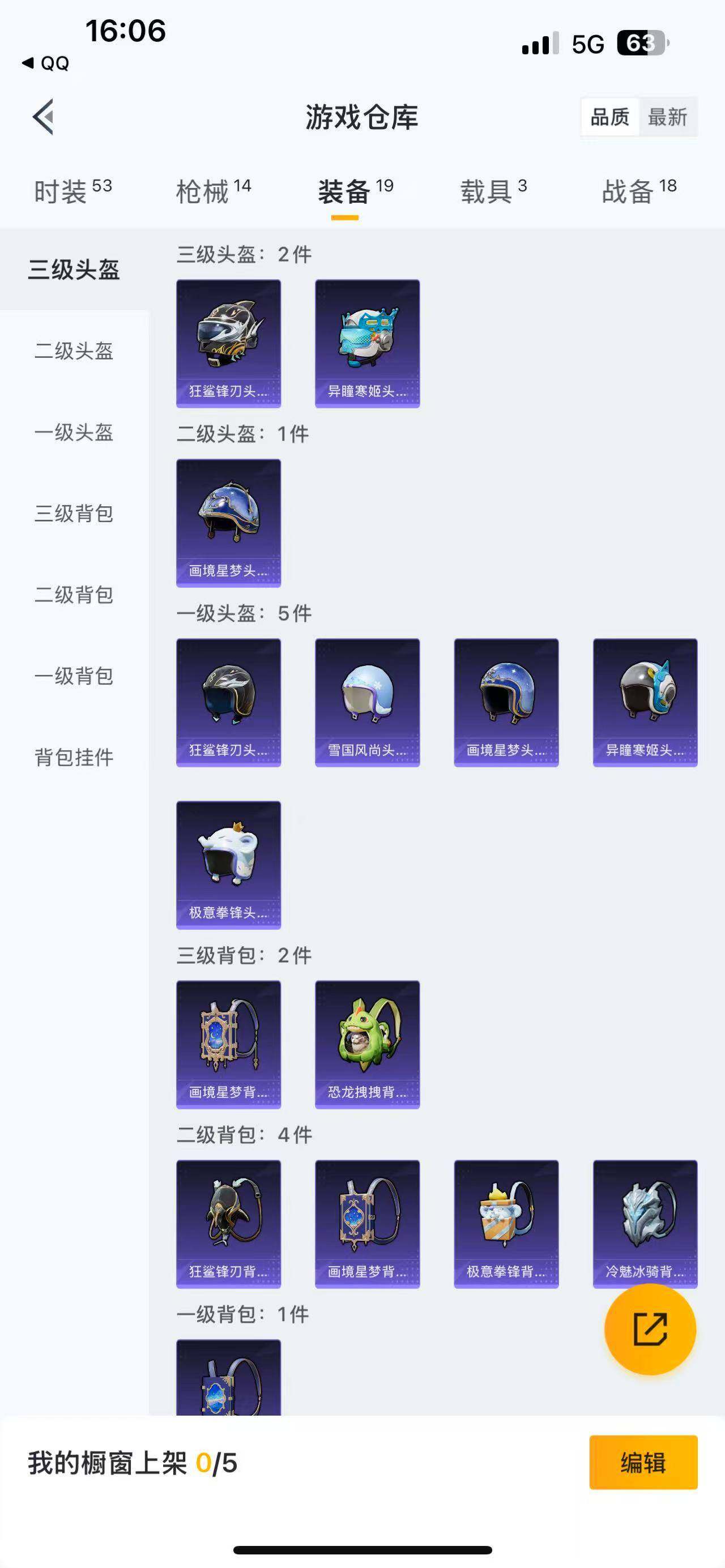Return to QQ via status bar link
Image resolution: width=725 pixels, height=1568 pixels.
(46, 63)
